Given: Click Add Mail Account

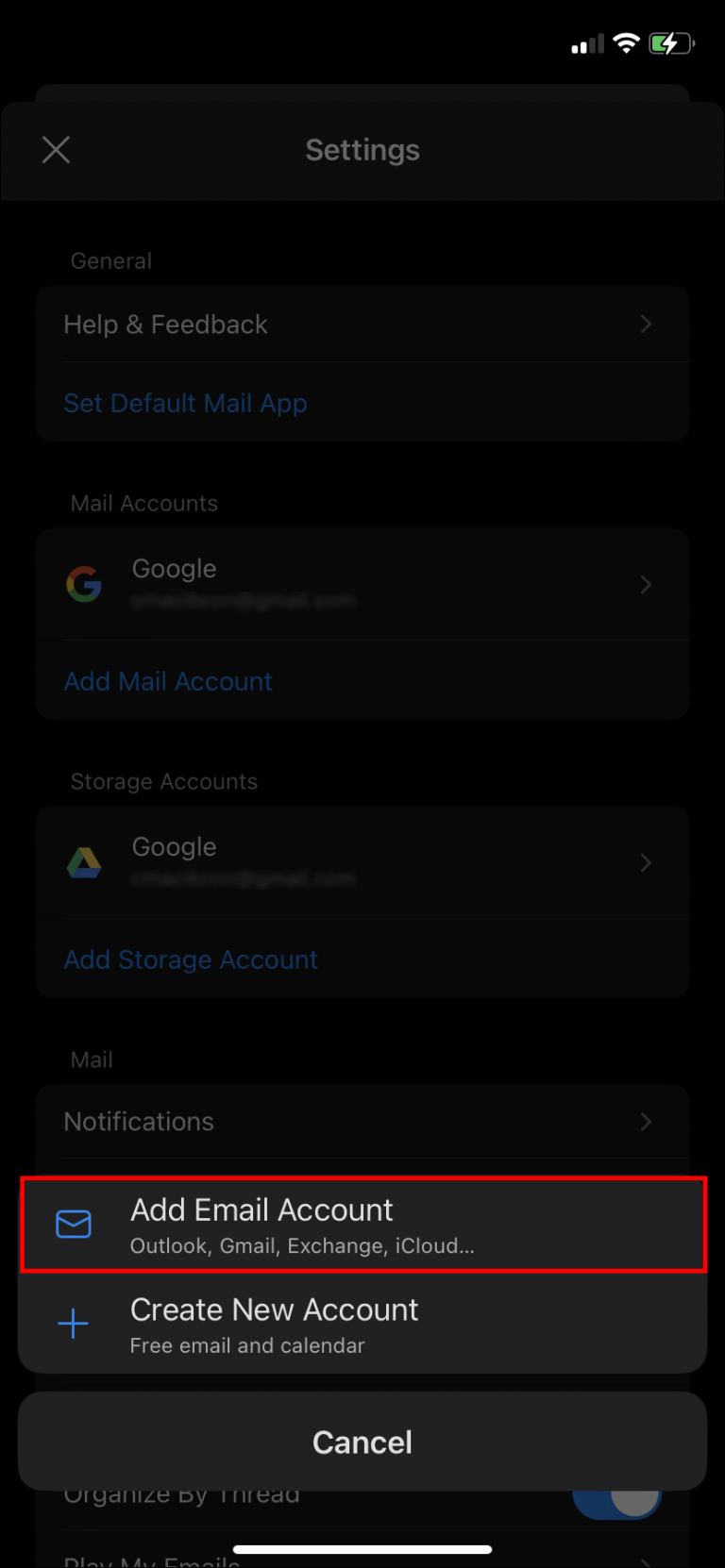Looking at the screenshot, I should (x=168, y=680).
